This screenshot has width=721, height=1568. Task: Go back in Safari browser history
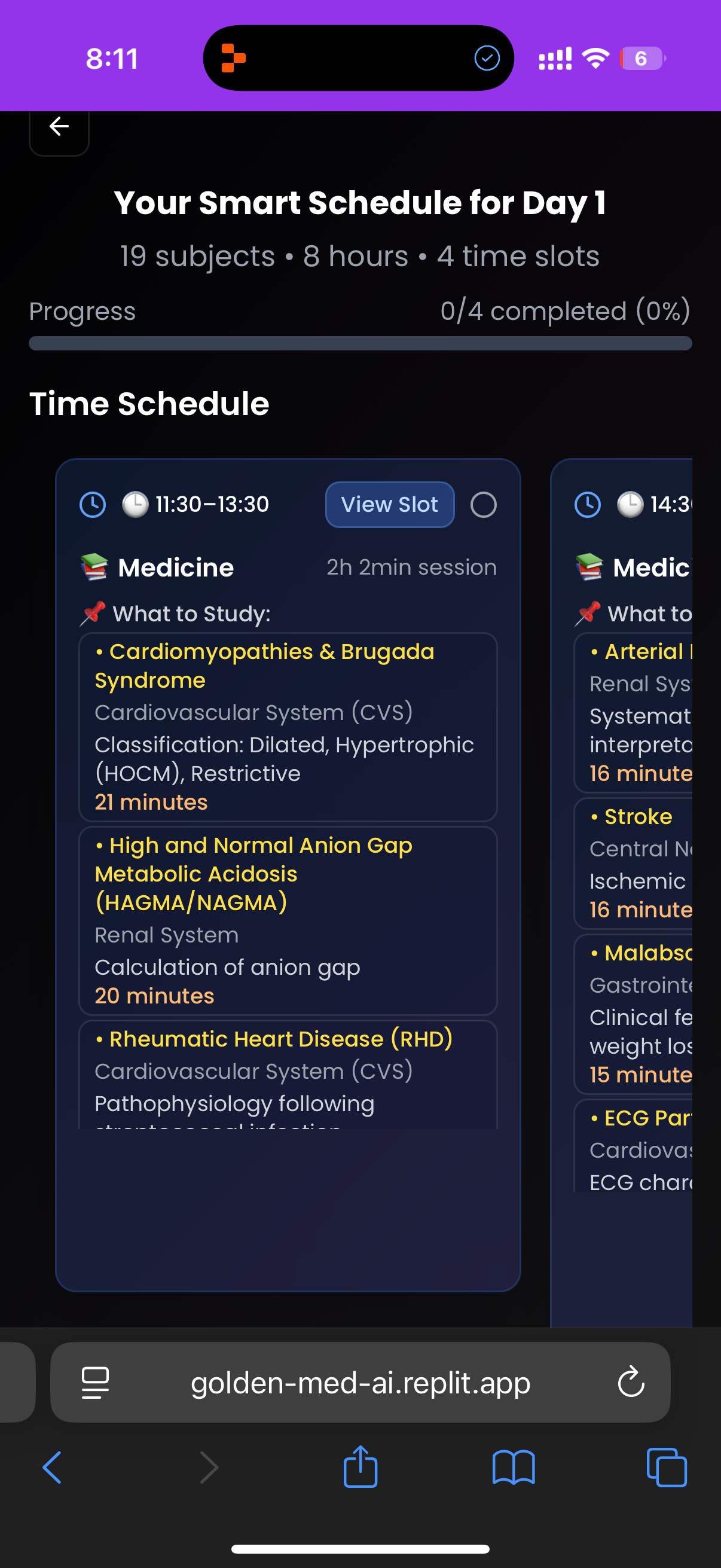click(52, 1468)
